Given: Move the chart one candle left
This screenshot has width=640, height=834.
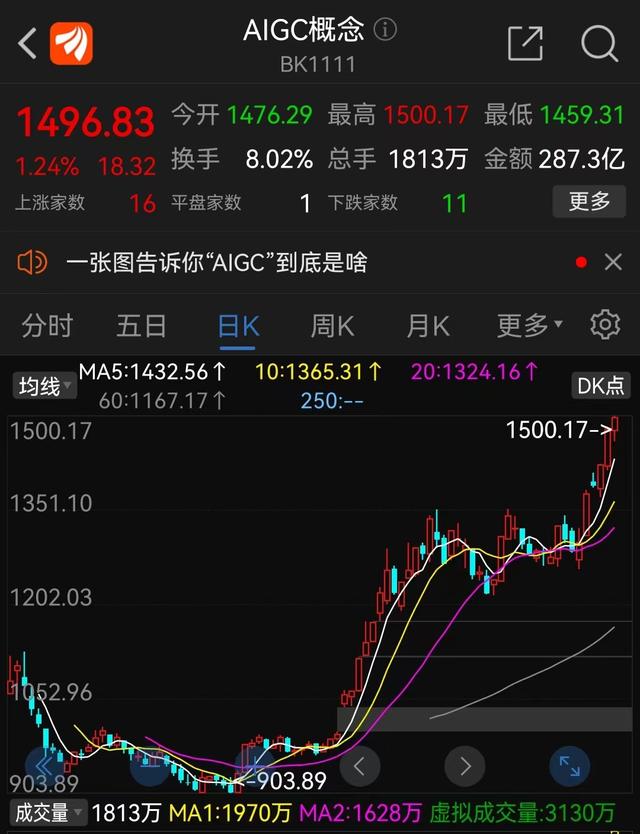Looking at the screenshot, I should tap(360, 767).
